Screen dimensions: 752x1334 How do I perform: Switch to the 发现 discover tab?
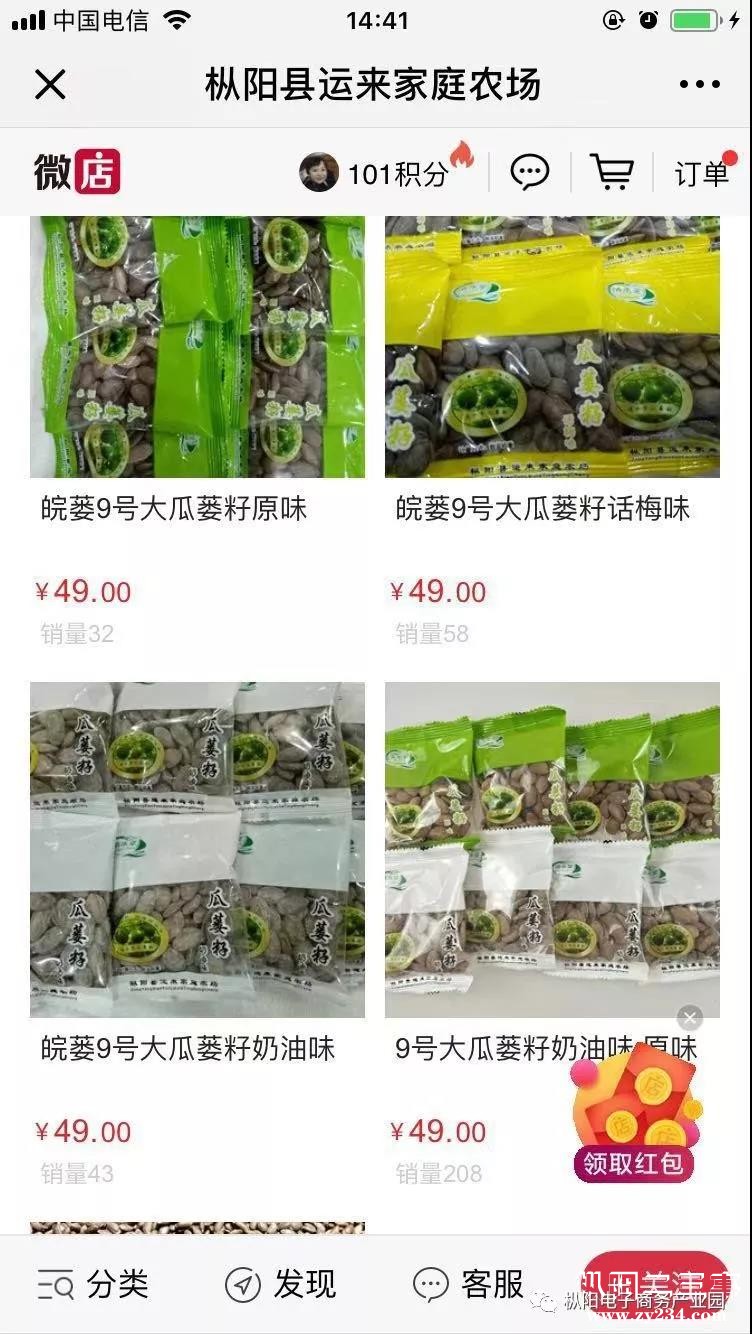(281, 1284)
